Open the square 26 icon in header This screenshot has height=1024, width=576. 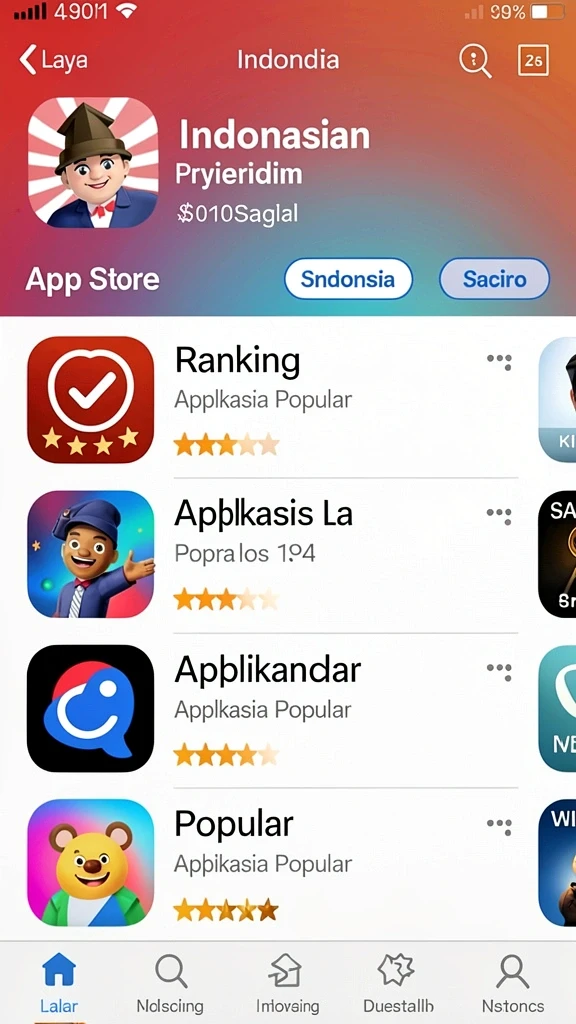(x=534, y=61)
